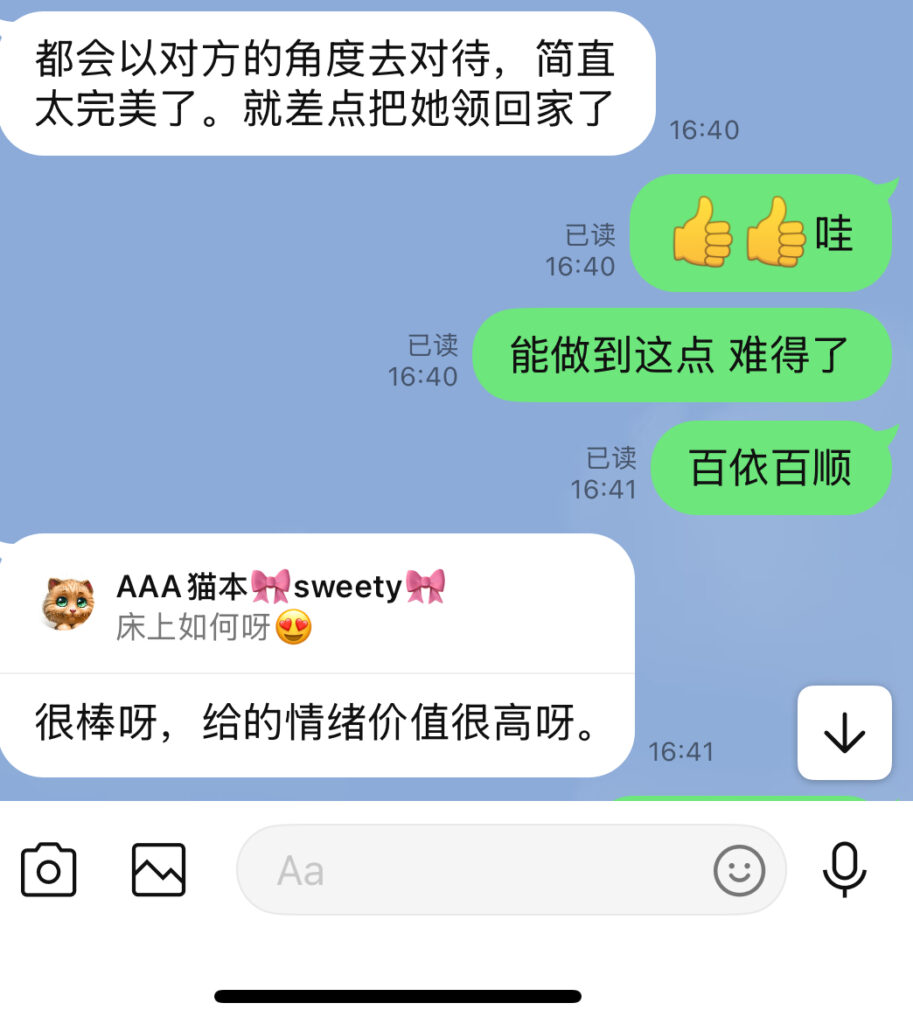This screenshot has width=913, height=1024.
Task: Open the photo gallery picker
Action: pyautogui.click(x=159, y=870)
